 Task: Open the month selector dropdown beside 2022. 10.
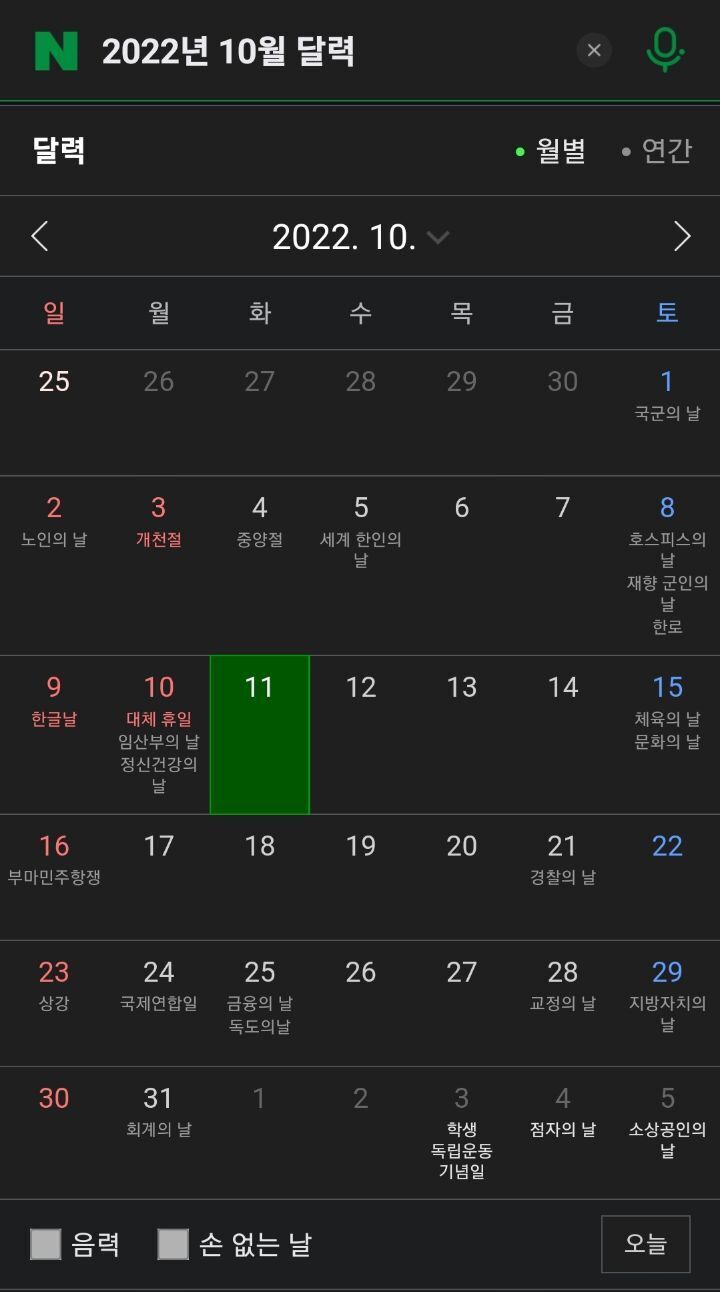437,238
